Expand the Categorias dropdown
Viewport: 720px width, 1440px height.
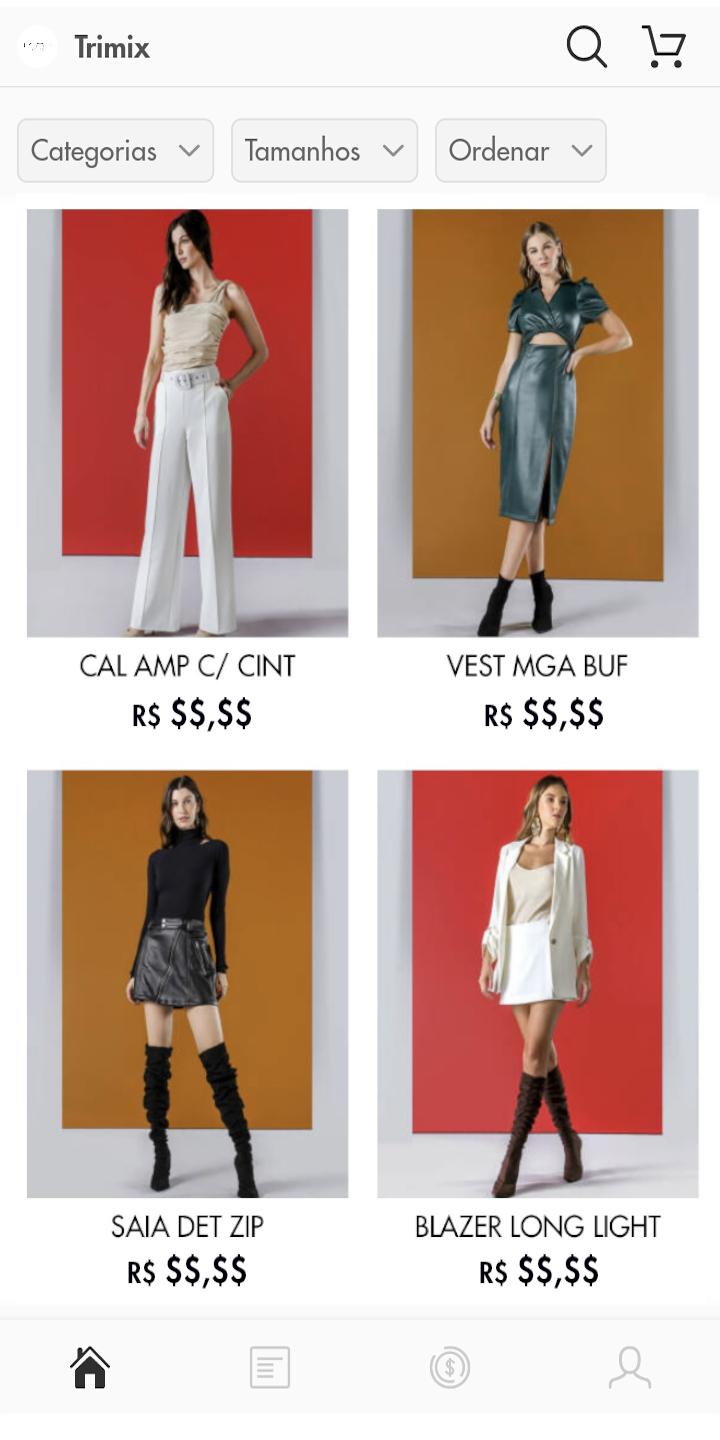115,150
